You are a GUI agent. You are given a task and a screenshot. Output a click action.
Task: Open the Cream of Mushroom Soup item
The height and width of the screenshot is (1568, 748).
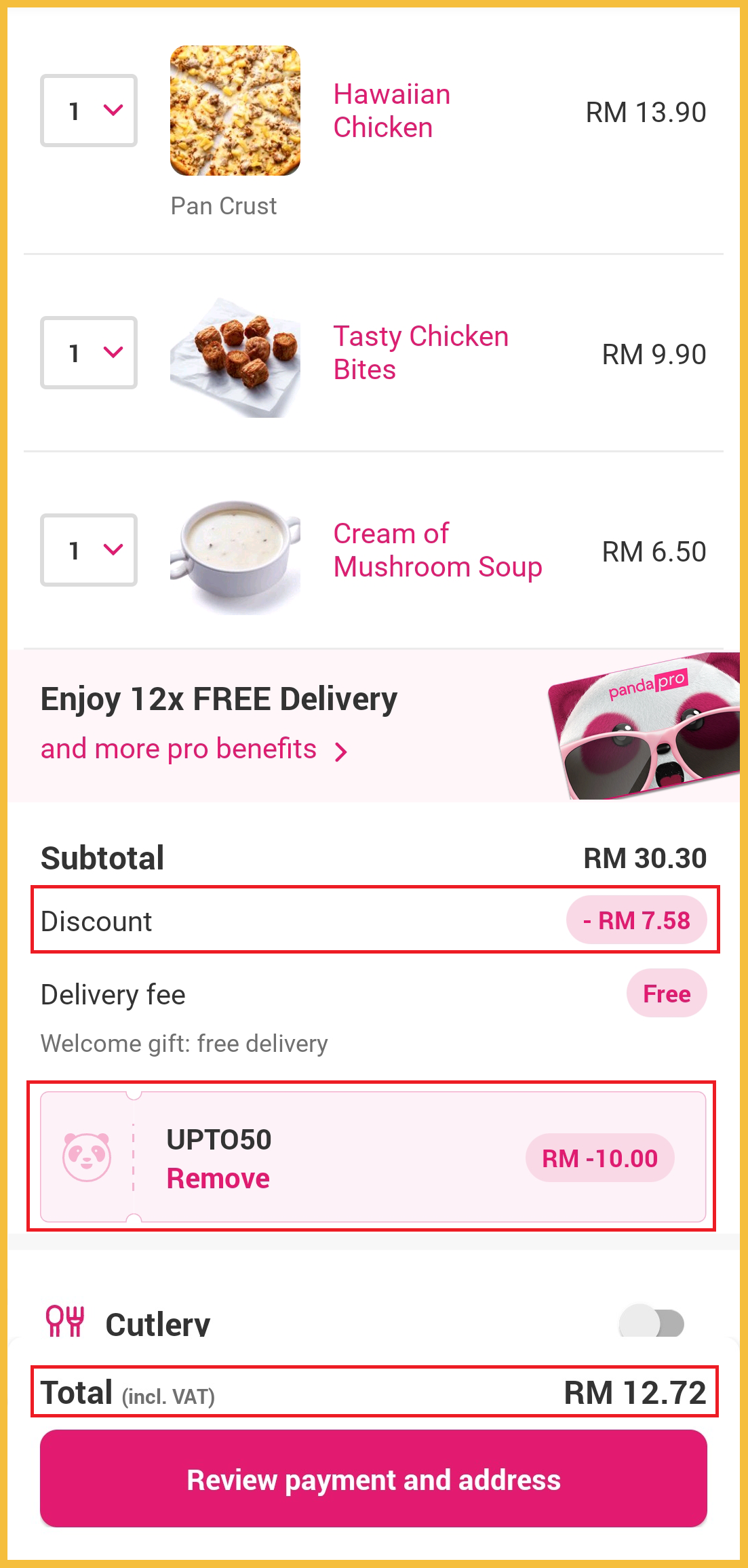(x=437, y=550)
